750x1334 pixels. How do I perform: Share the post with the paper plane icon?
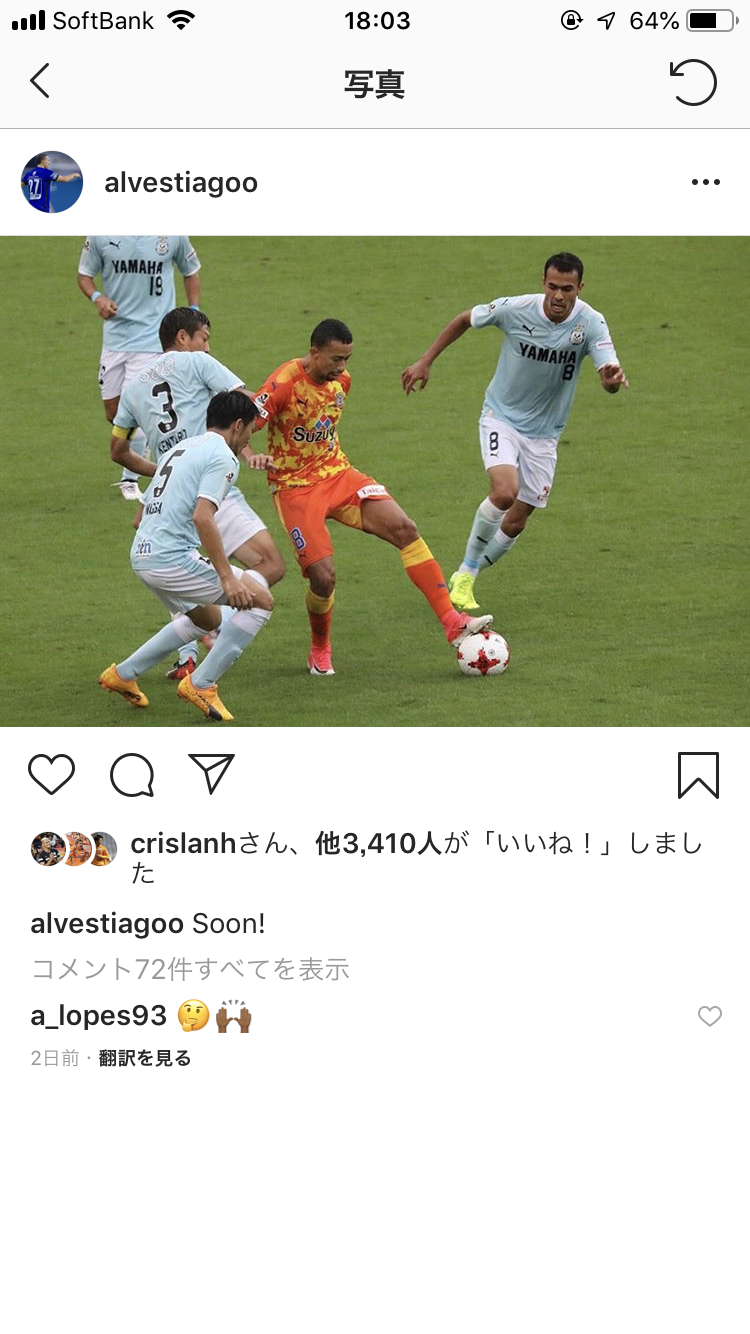(x=211, y=775)
